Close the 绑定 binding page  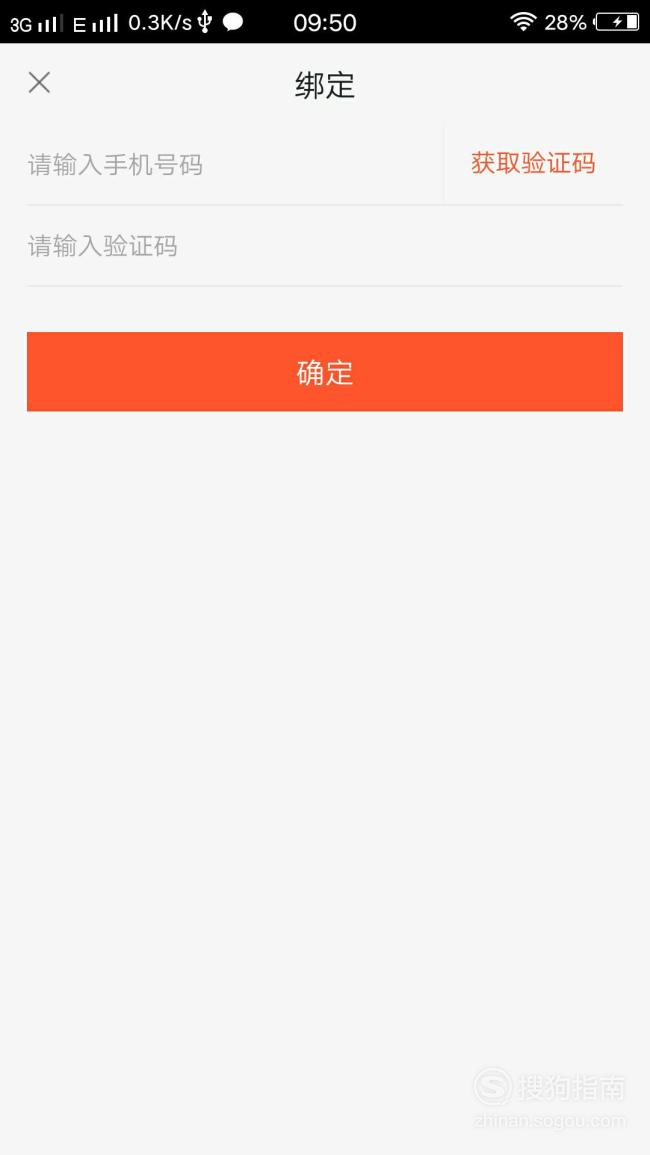tap(39, 82)
